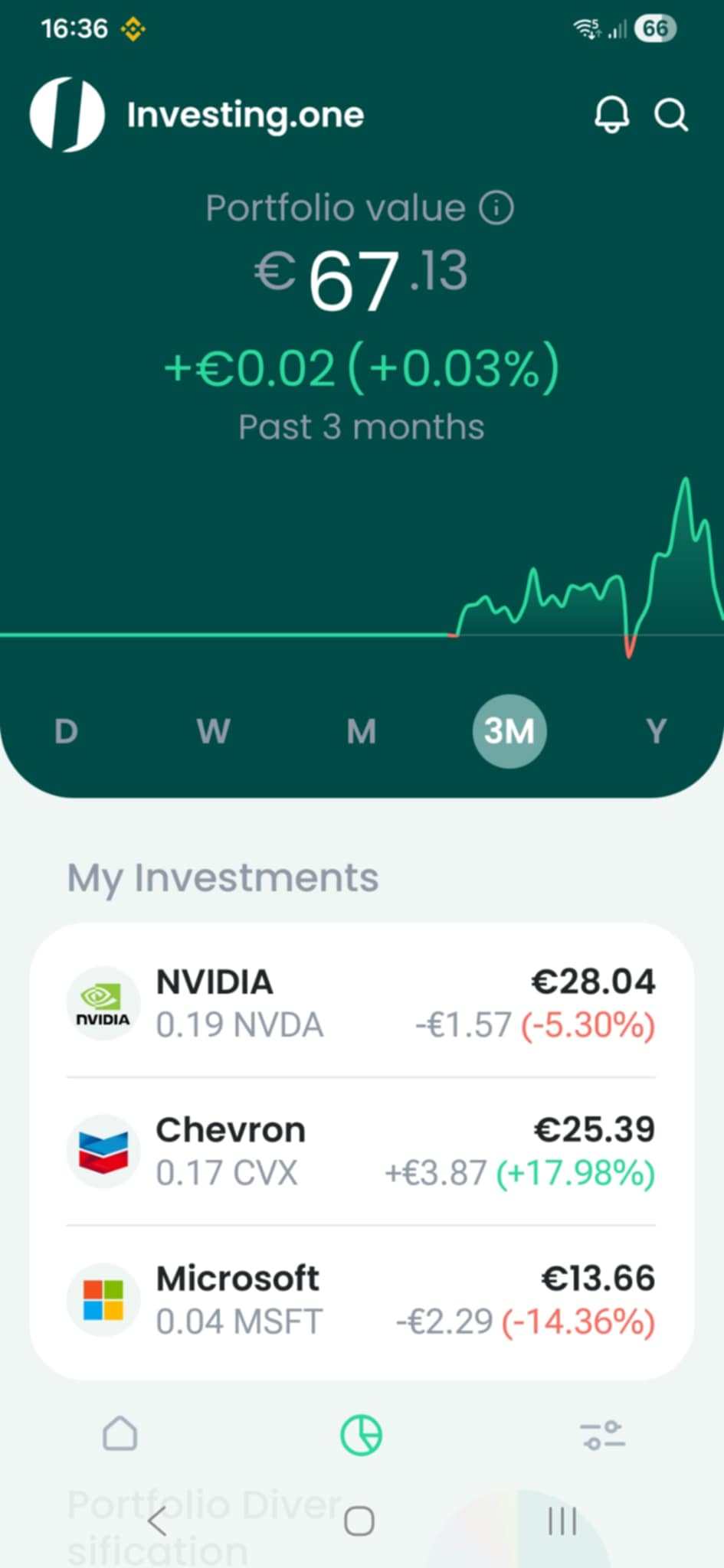Image resolution: width=724 pixels, height=1568 pixels.
Task: Switch chart to yearly view
Action: (x=657, y=731)
